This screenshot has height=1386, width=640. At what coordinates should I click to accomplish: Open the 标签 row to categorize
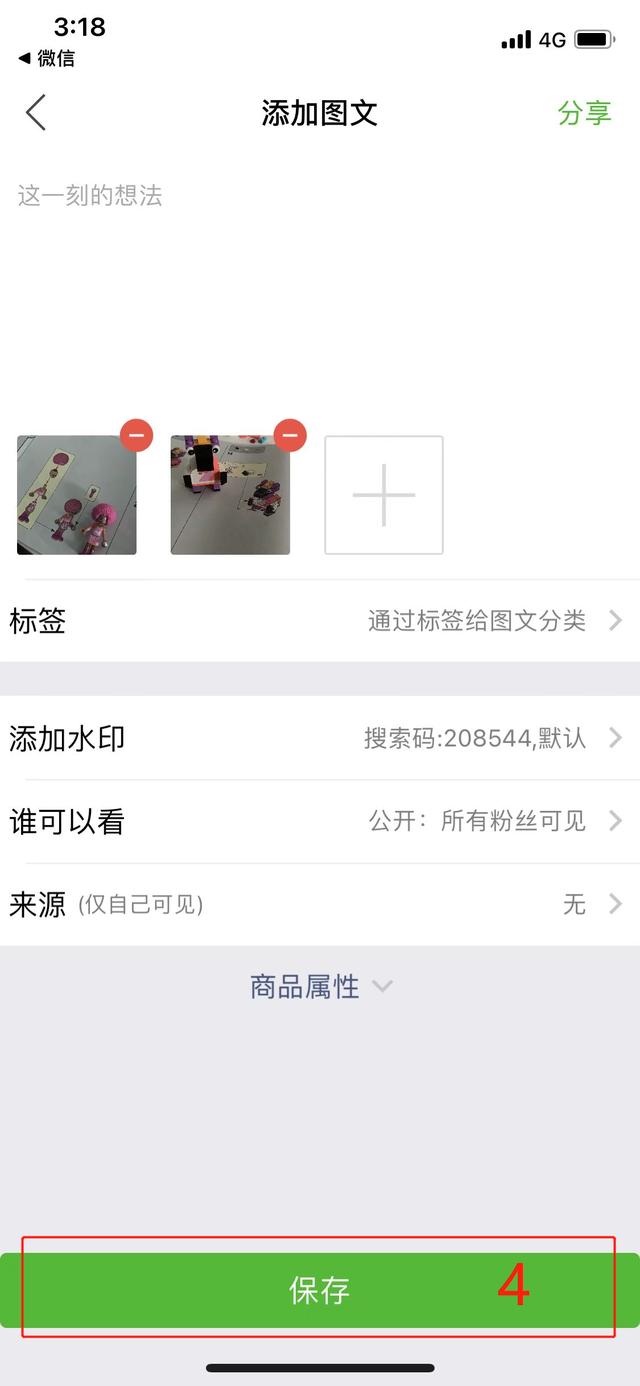coord(320,621)
